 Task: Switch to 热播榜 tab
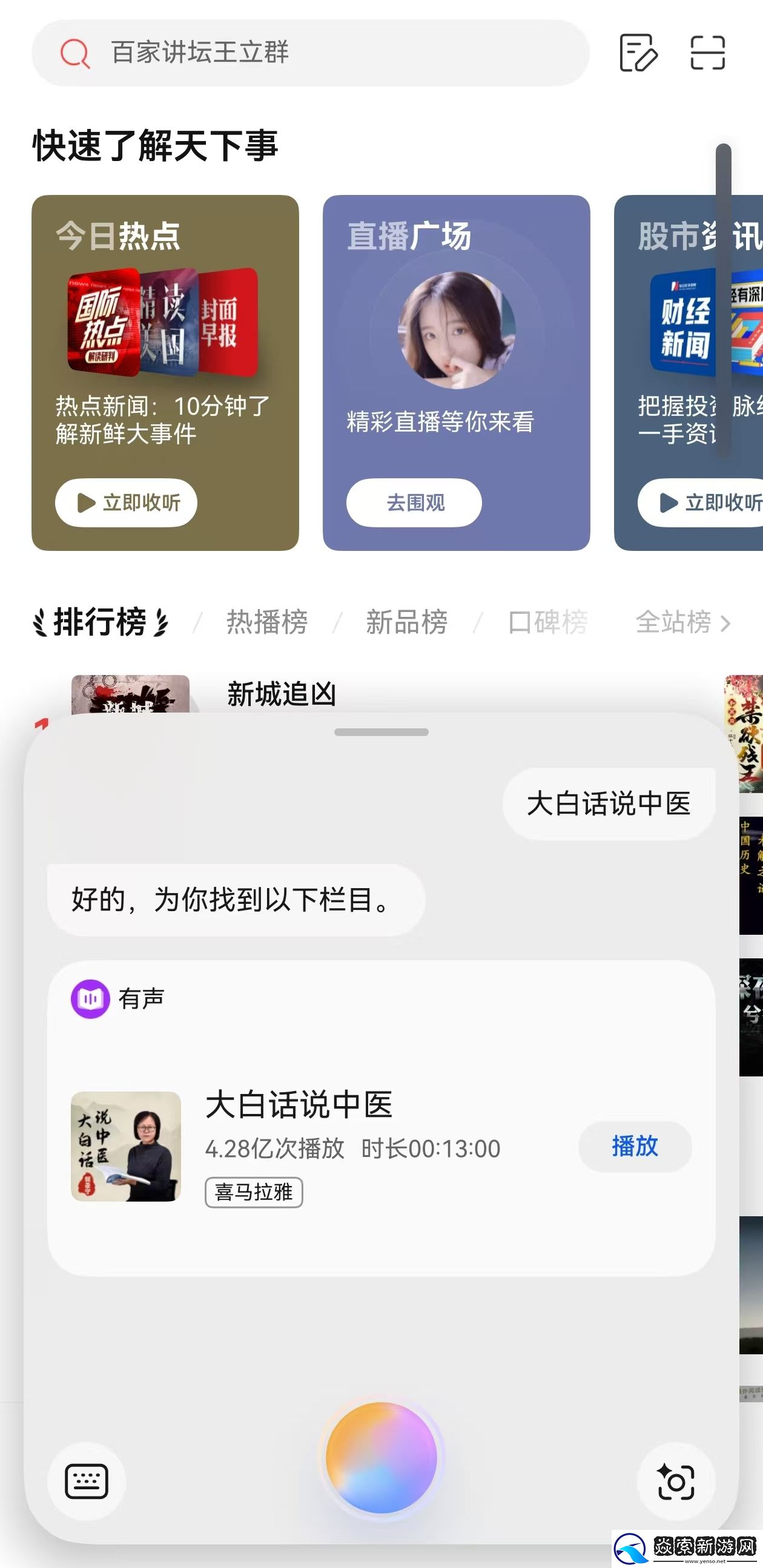pyautogui.click(x=266, y=622)
